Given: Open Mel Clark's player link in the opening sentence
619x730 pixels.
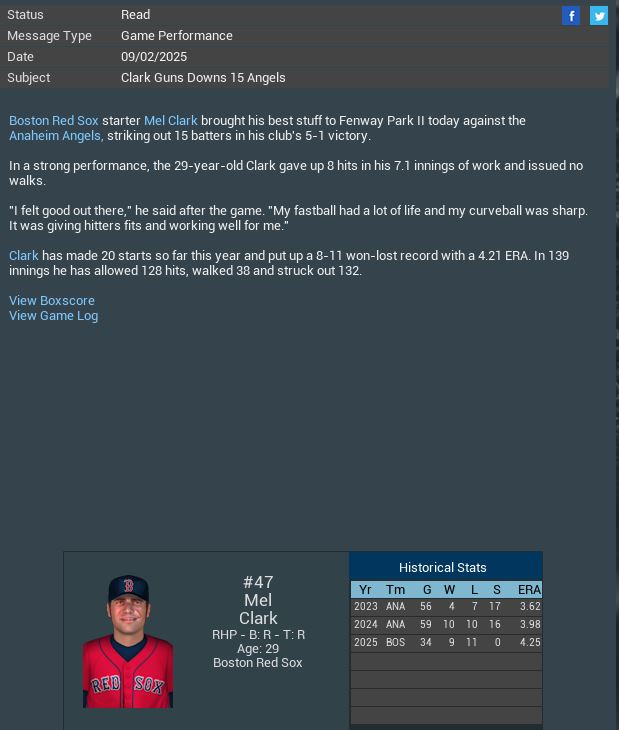Looking at the screenshot, I should point(171,121).
